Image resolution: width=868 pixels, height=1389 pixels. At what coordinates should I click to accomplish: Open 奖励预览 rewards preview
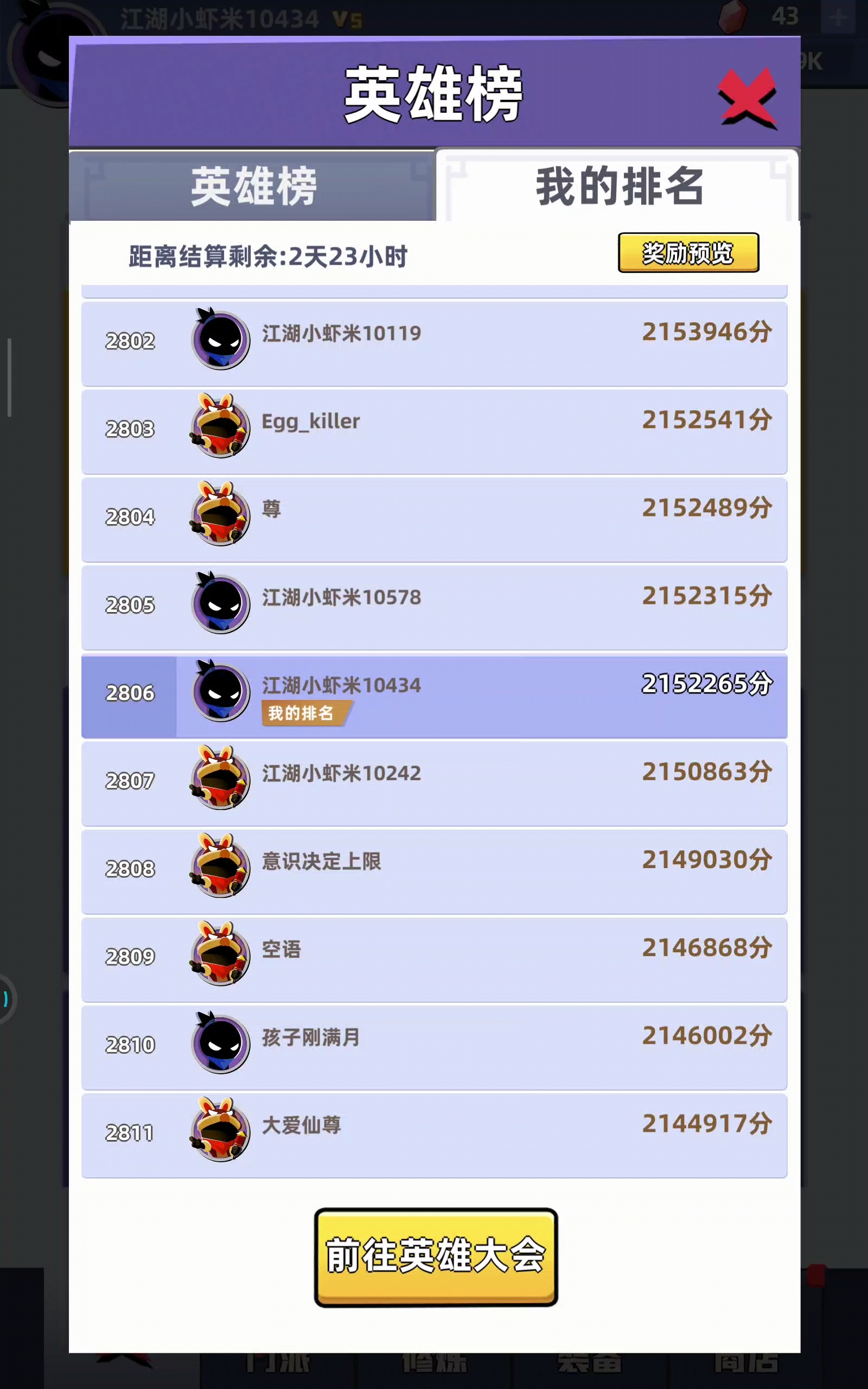tap(688, 252)
